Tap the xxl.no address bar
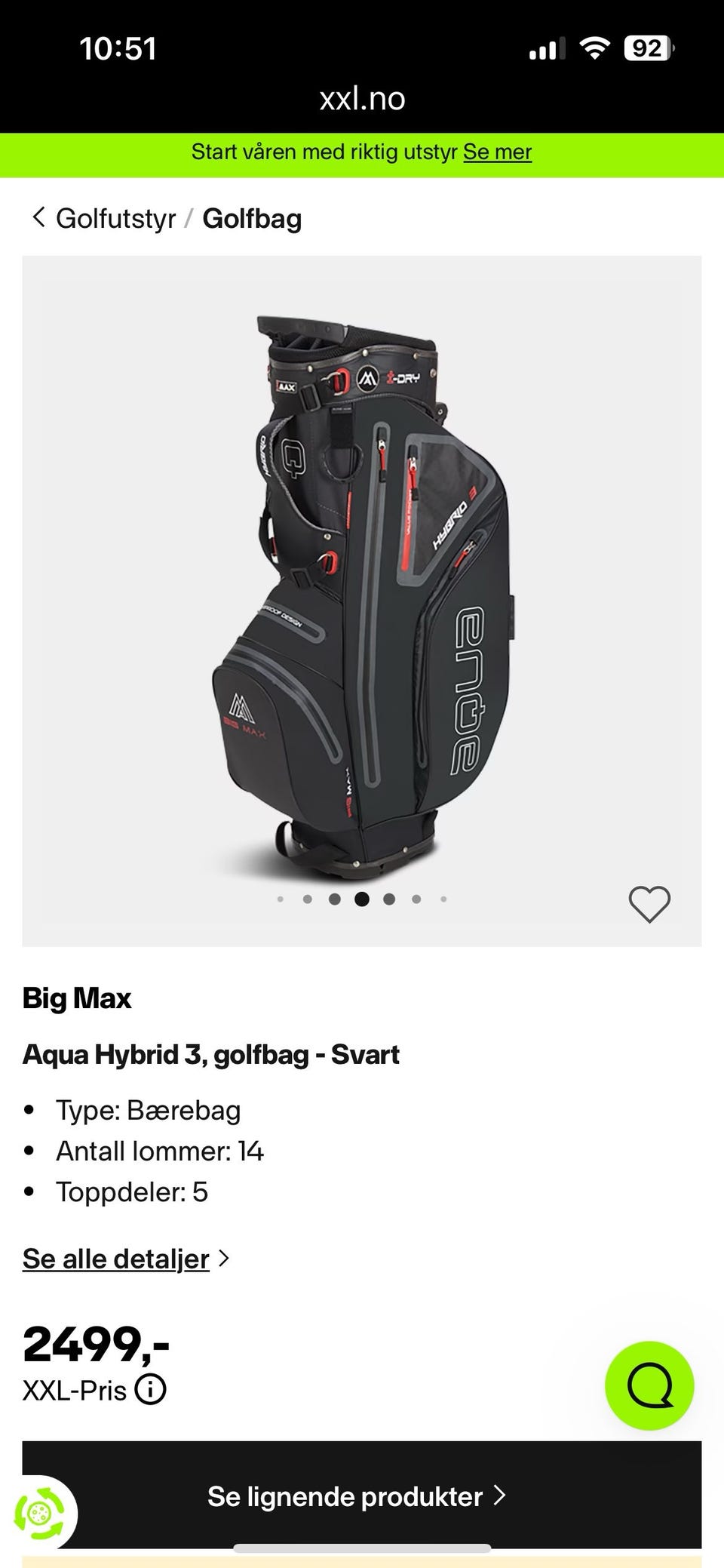This screenshot has width=724, height=1568. pyautogui.click(x=362, y=99)
